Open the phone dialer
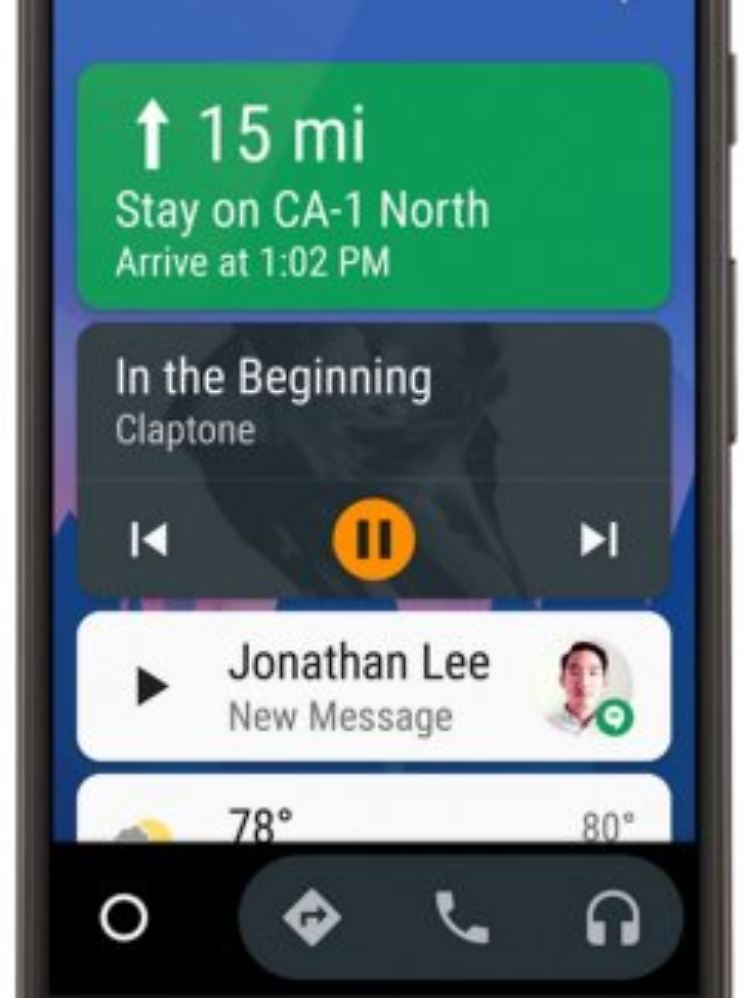 pos(461,917)
